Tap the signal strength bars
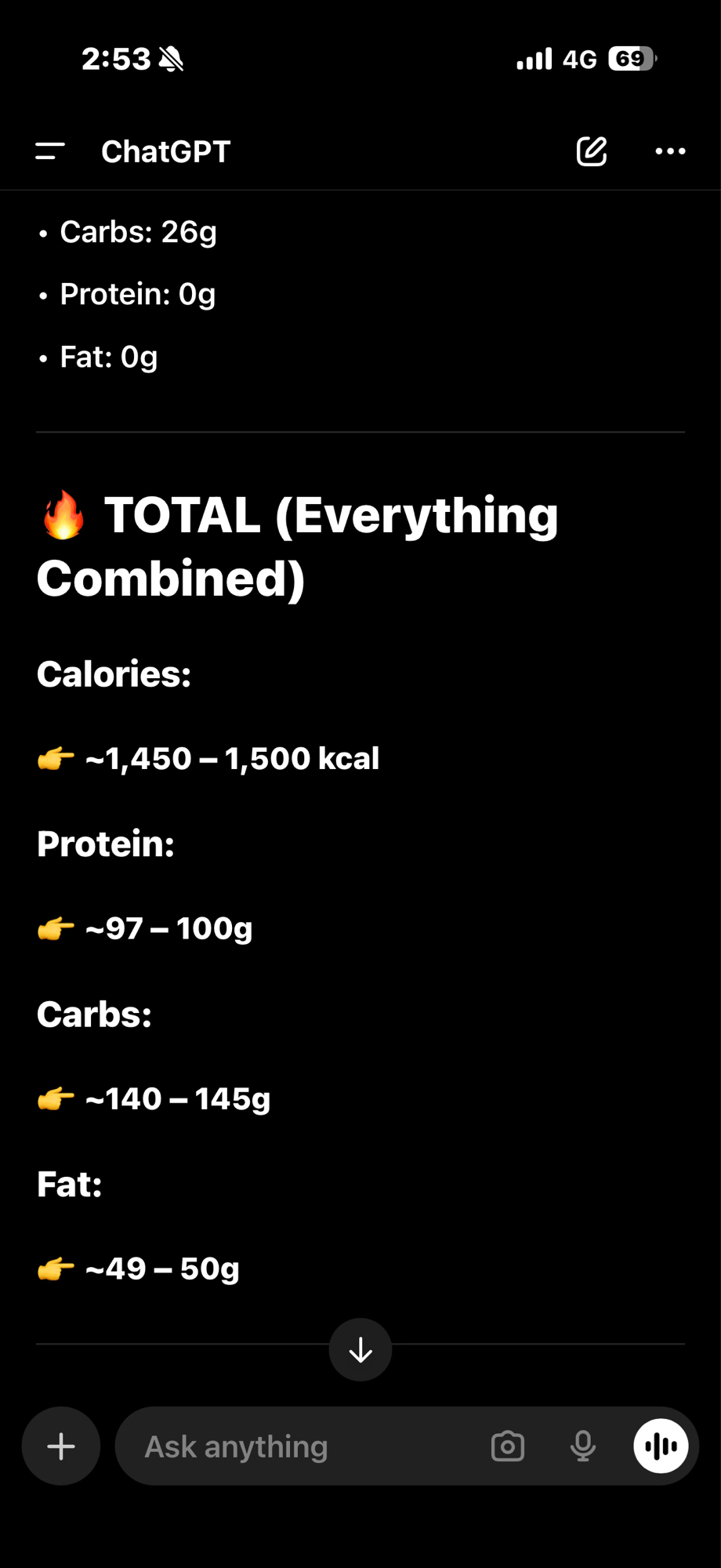The image size is (721, 1568). coord(534,58)
